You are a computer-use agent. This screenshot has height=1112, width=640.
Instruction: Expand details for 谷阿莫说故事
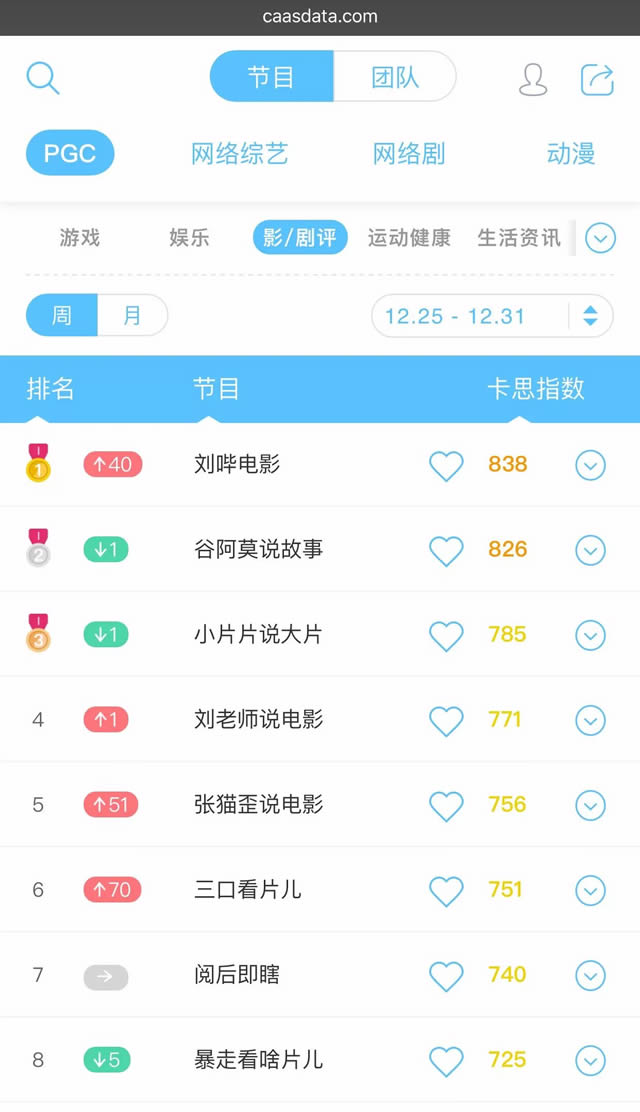click(591, 550)
